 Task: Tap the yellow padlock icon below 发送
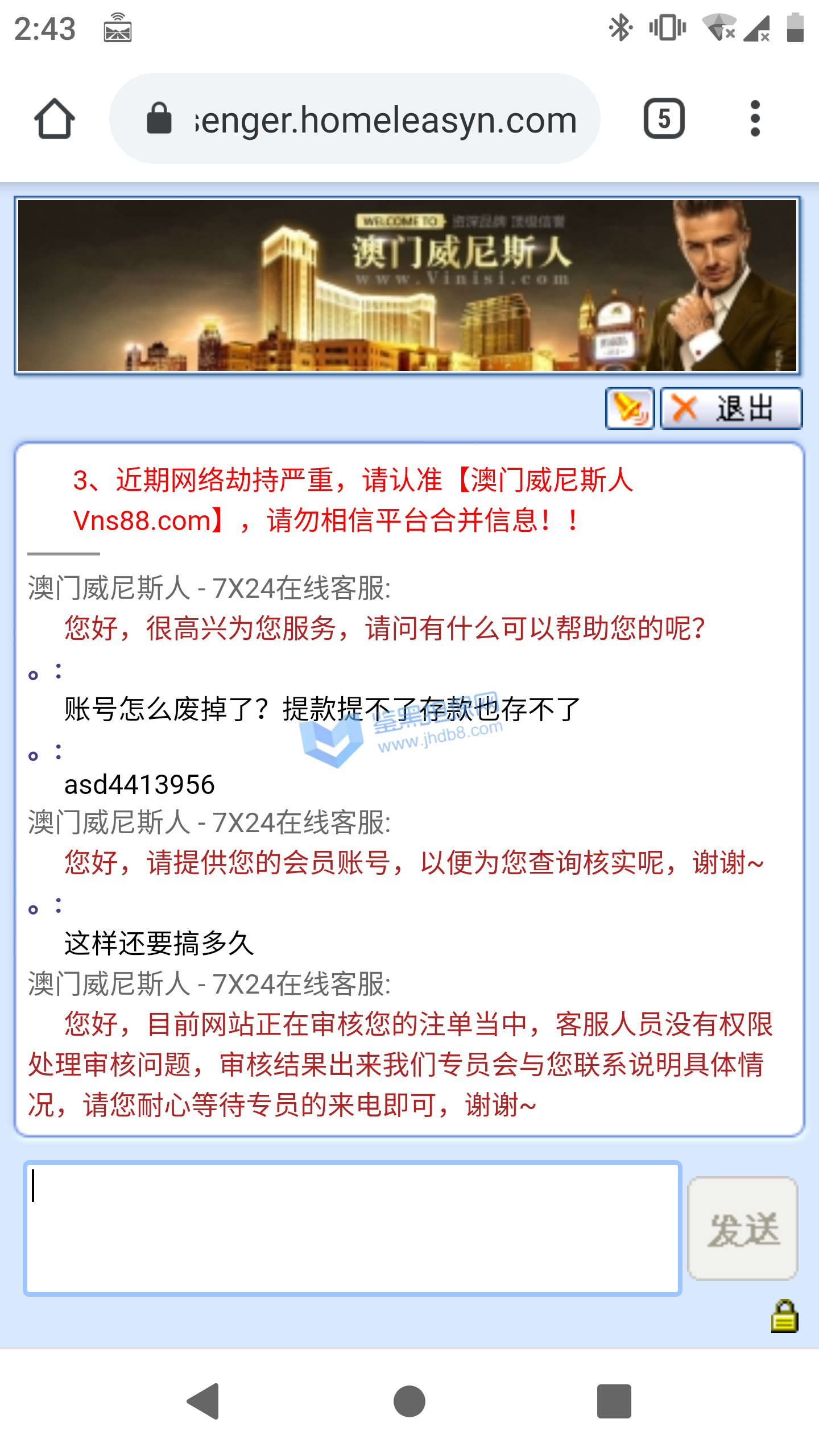point(784,1316)
